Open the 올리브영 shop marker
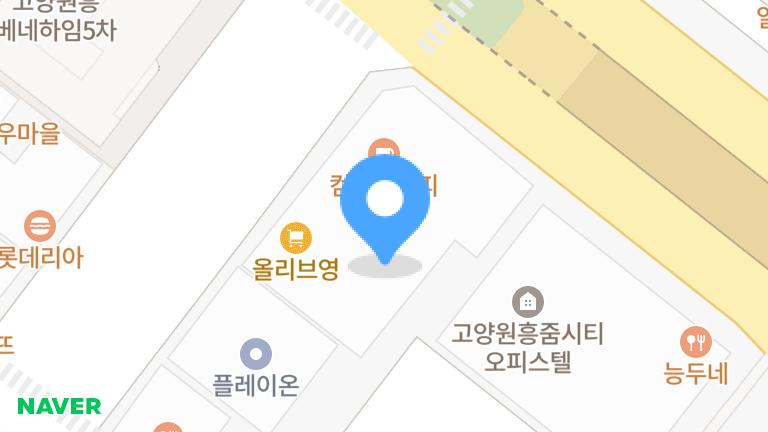 [296, 238]
